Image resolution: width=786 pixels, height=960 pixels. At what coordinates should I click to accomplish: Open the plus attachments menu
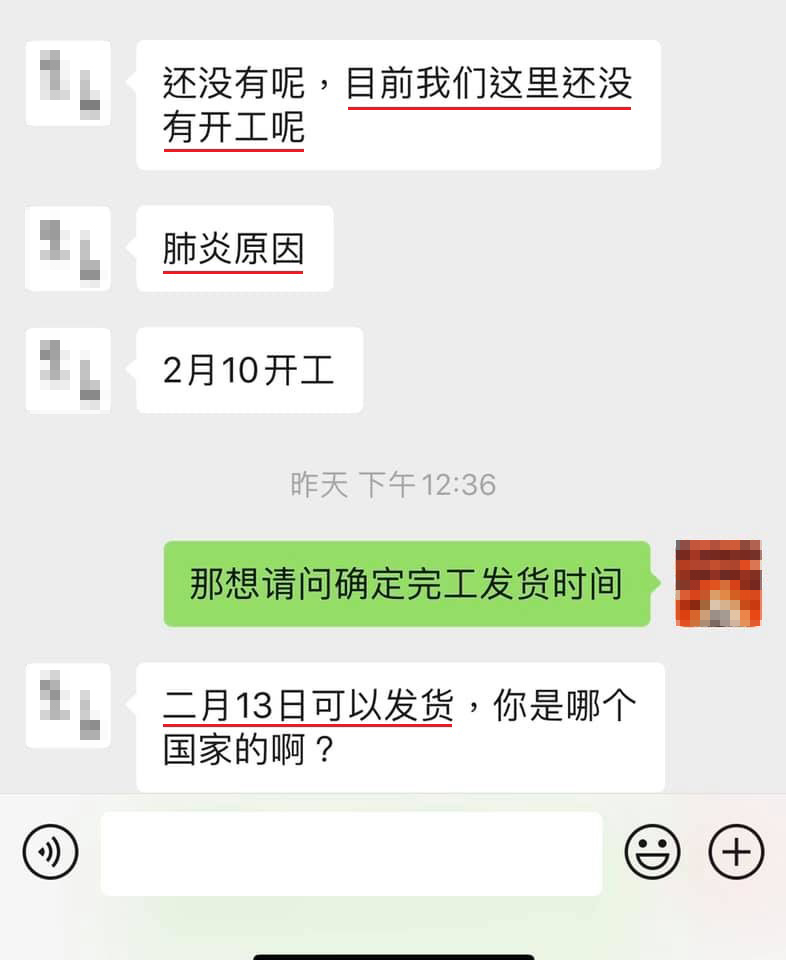click(736, 852)
